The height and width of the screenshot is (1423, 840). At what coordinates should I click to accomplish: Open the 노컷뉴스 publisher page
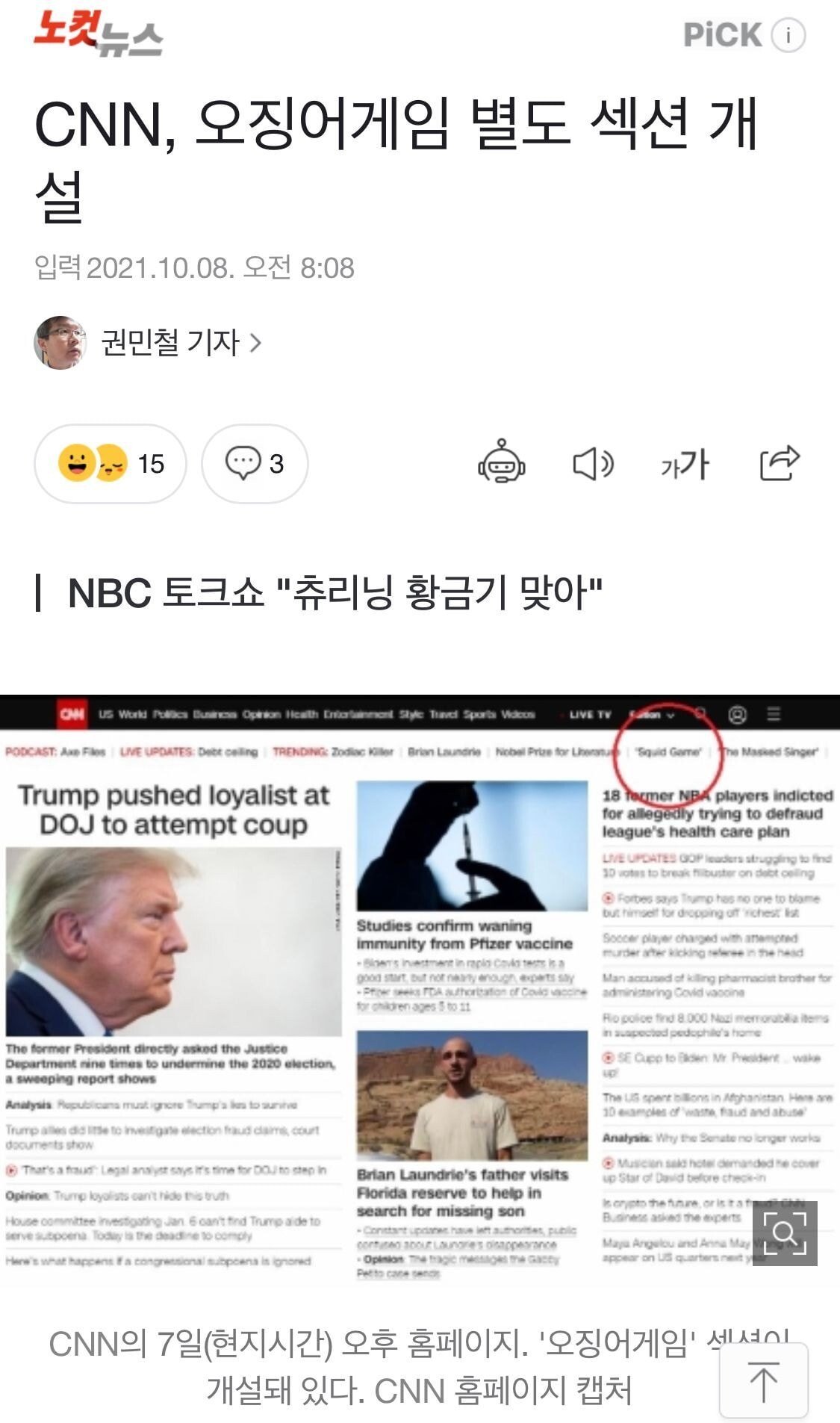pyautogui.click(x=98, y=34)
